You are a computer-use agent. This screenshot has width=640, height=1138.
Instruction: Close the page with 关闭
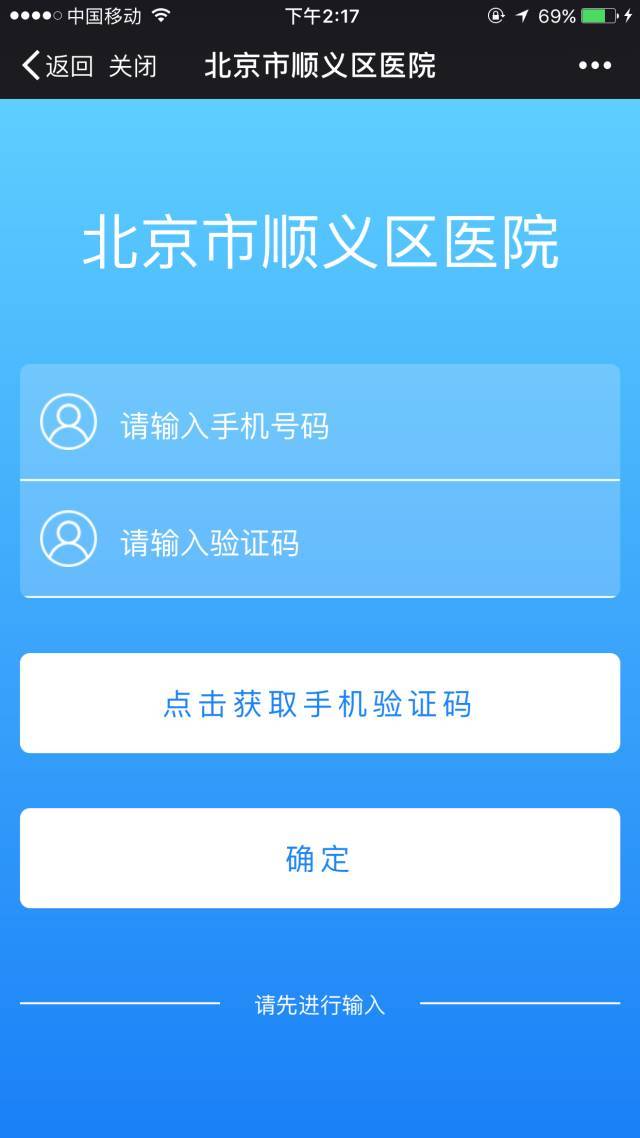(x=133, y=67)
